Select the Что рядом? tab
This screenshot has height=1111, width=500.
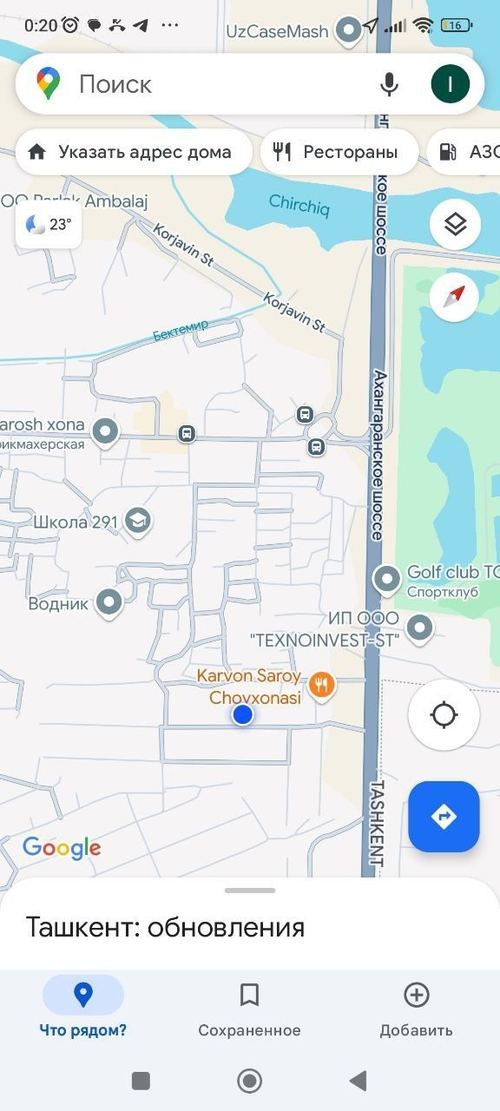point(83,1008)
